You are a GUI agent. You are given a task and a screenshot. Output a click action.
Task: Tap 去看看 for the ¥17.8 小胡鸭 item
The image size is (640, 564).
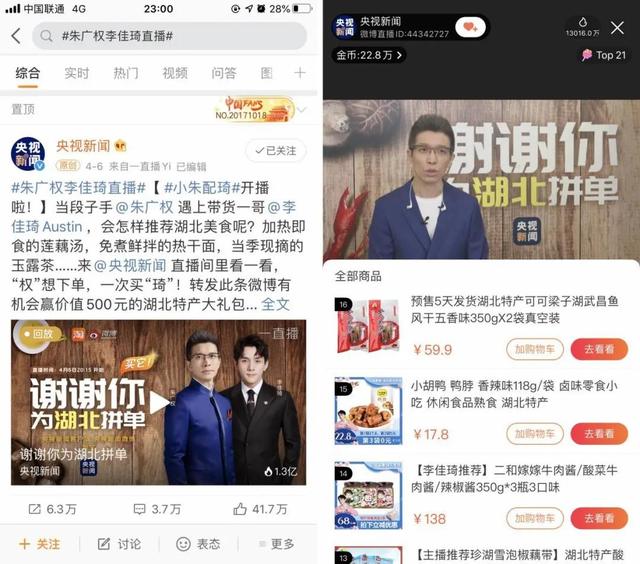click(599, 435)
